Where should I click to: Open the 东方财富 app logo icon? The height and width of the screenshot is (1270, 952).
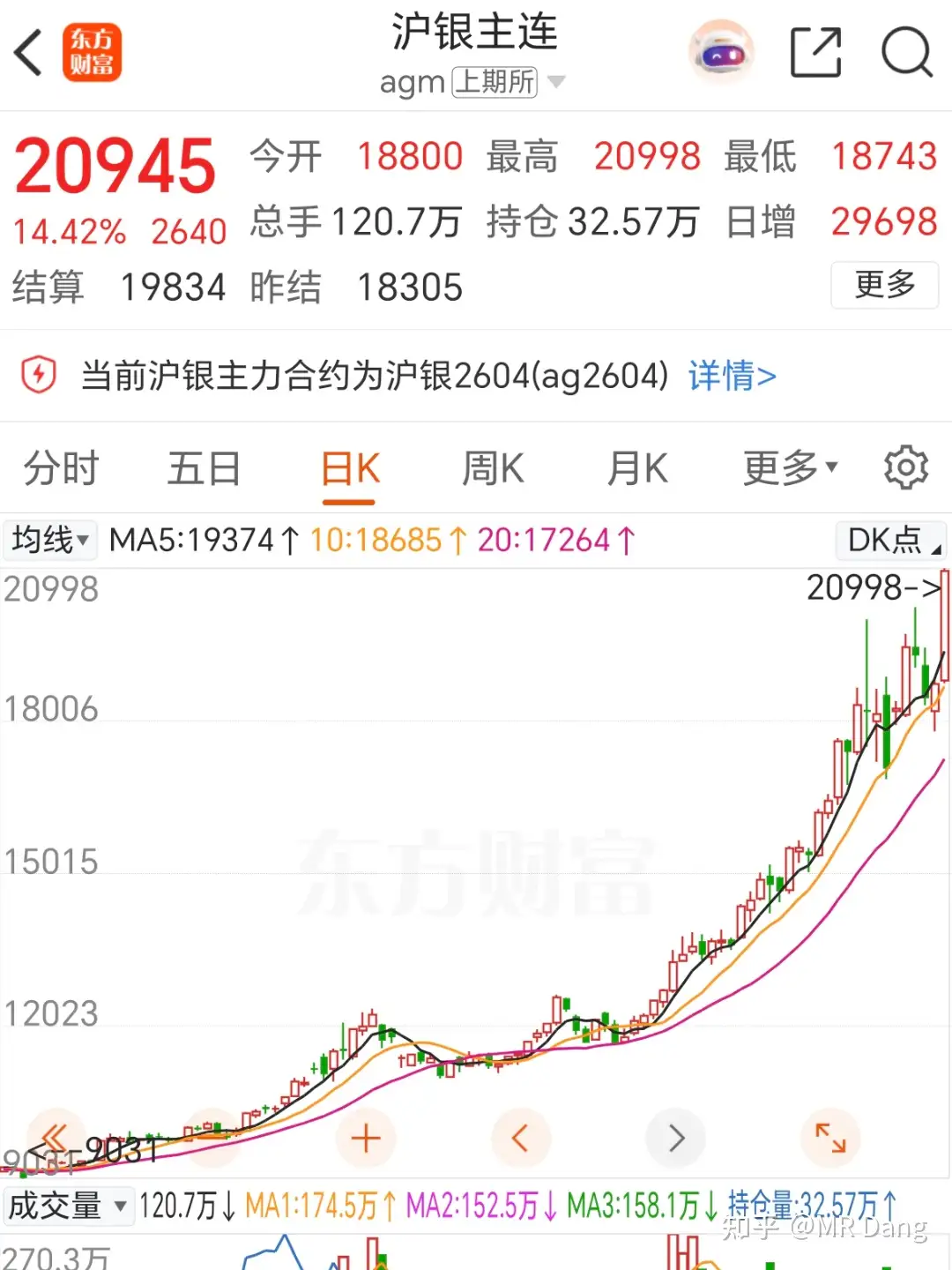click(x=92, y=53)
